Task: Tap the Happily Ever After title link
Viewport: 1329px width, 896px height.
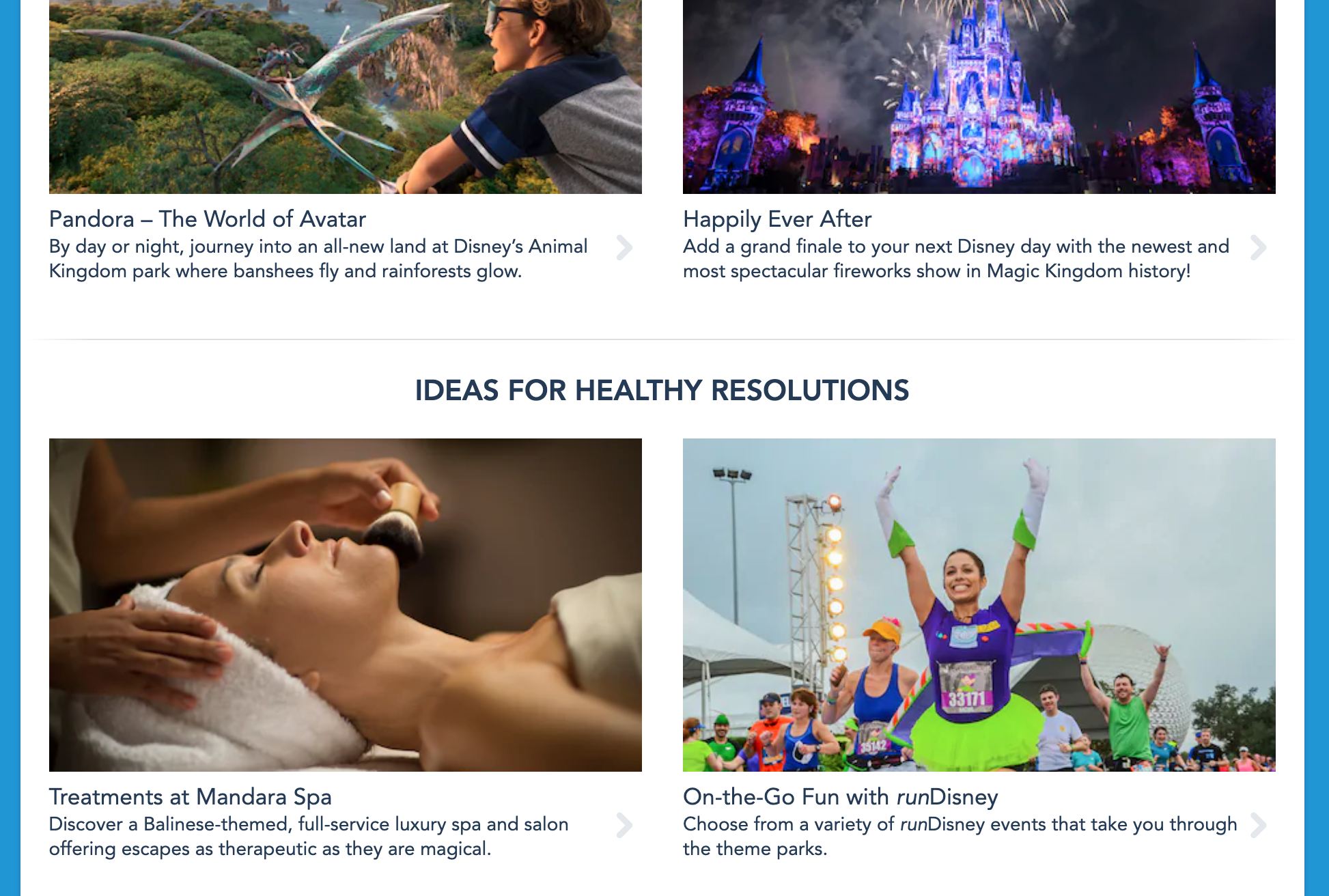Action: 777,219
